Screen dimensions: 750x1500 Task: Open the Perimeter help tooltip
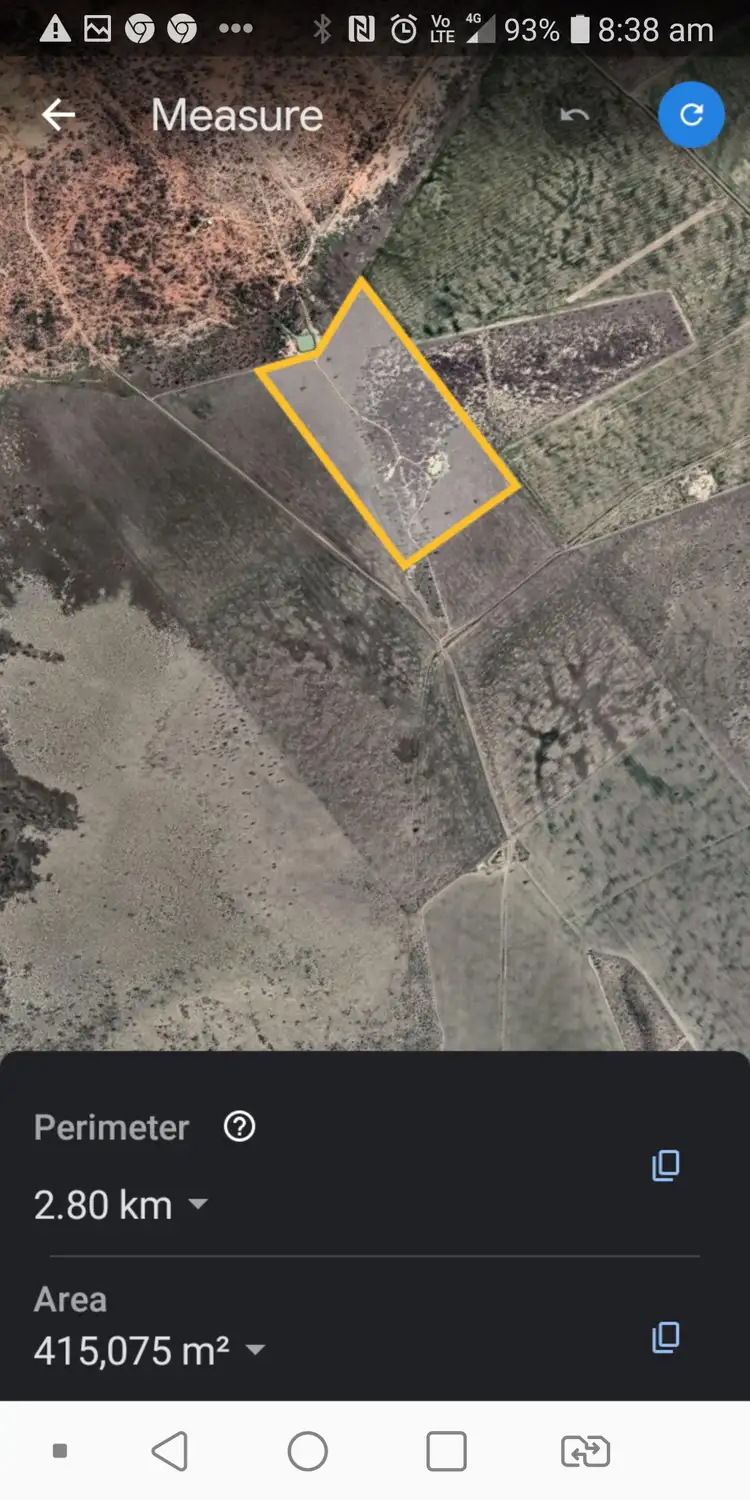tap(238, 1127)
